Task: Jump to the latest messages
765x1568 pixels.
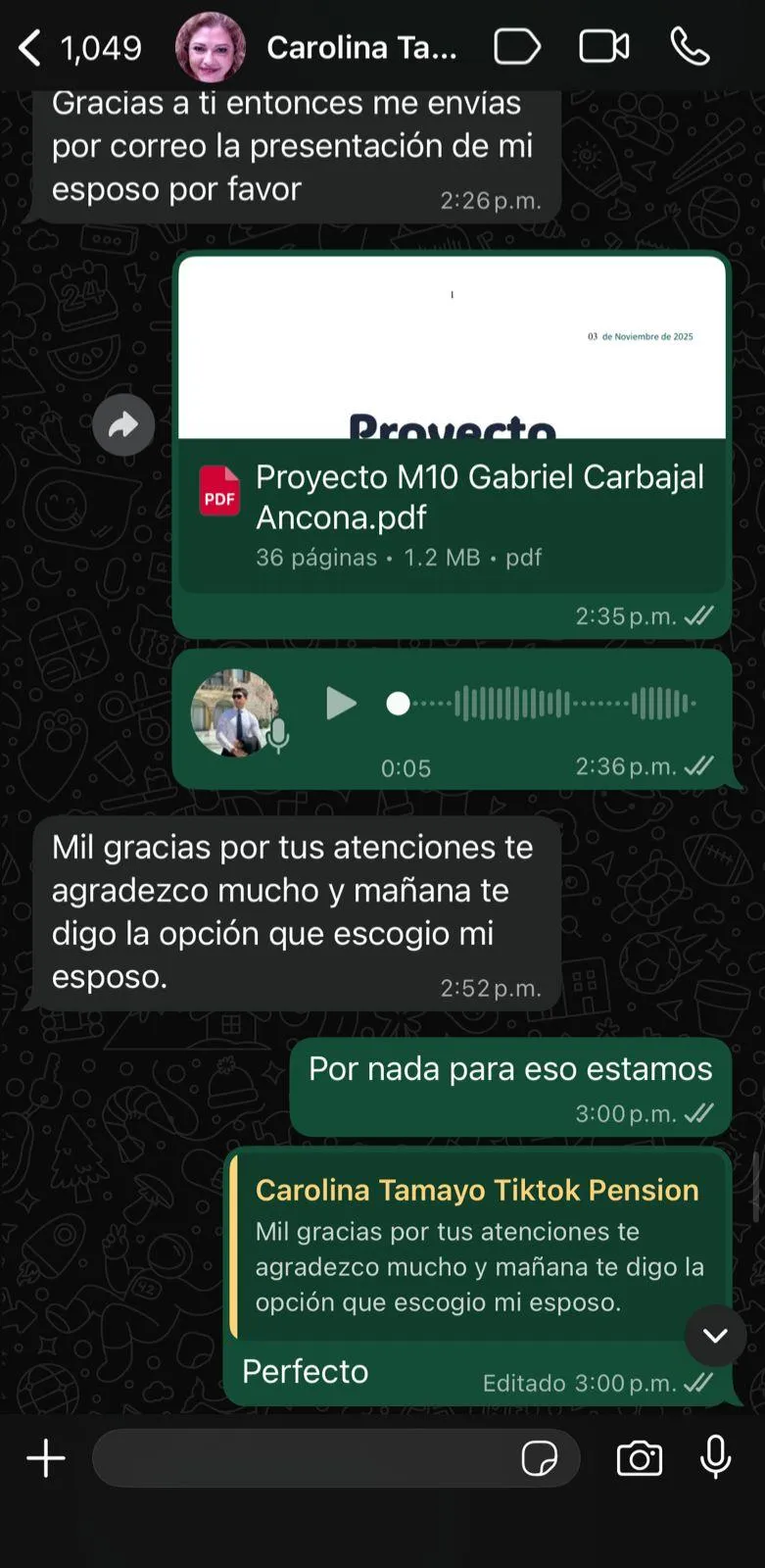Action: pyautogui.click(x=715, y=1335)
